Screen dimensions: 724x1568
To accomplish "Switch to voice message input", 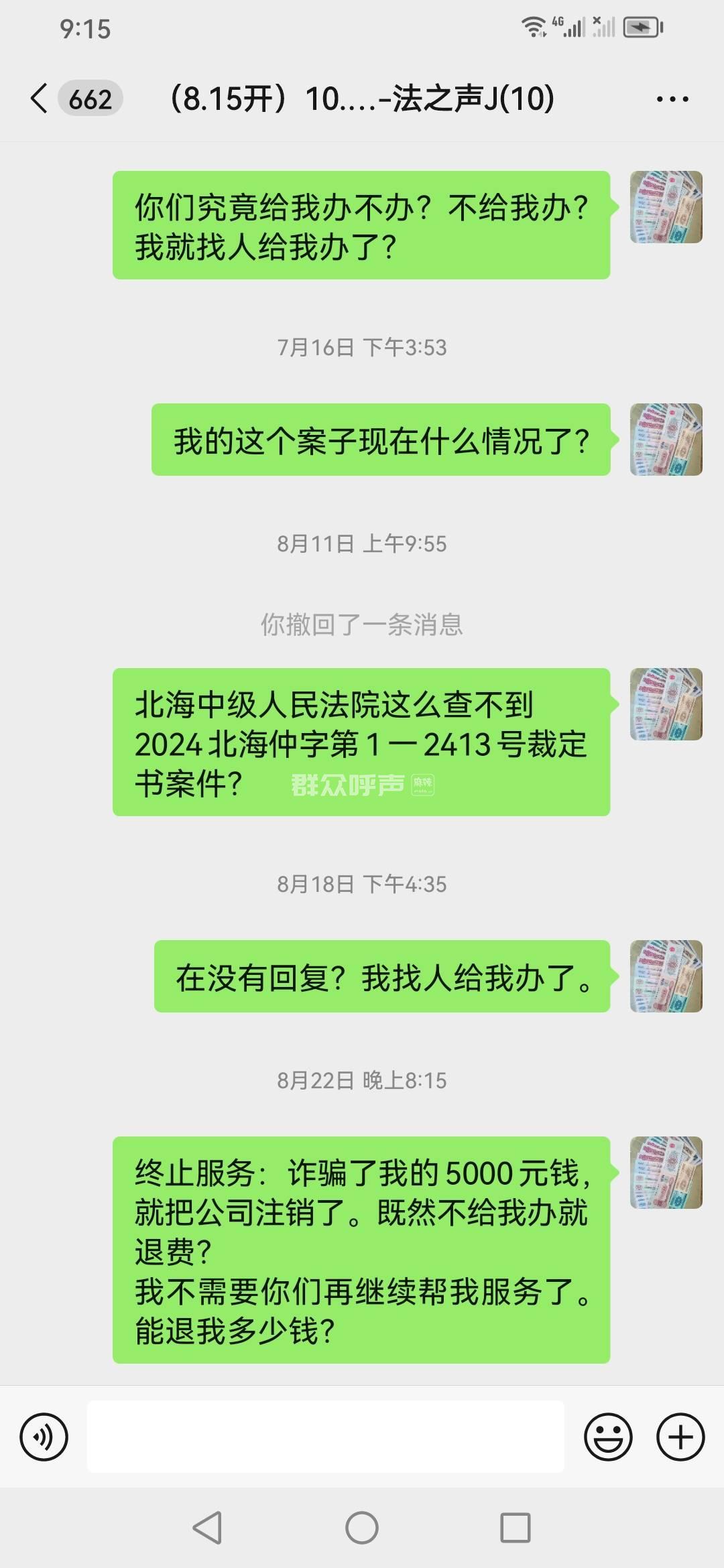I will 44,1437.
